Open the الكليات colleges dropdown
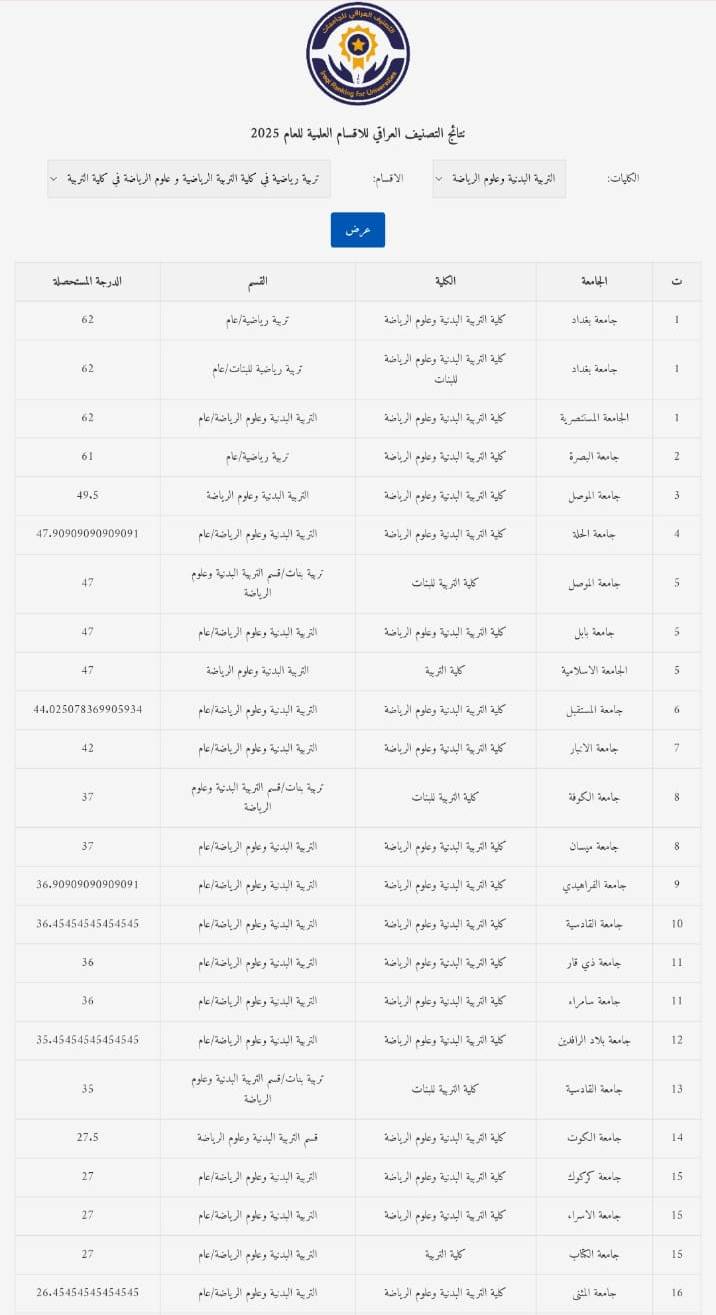This screenshot has width=716, height=1315. click(x=498, y=179)
